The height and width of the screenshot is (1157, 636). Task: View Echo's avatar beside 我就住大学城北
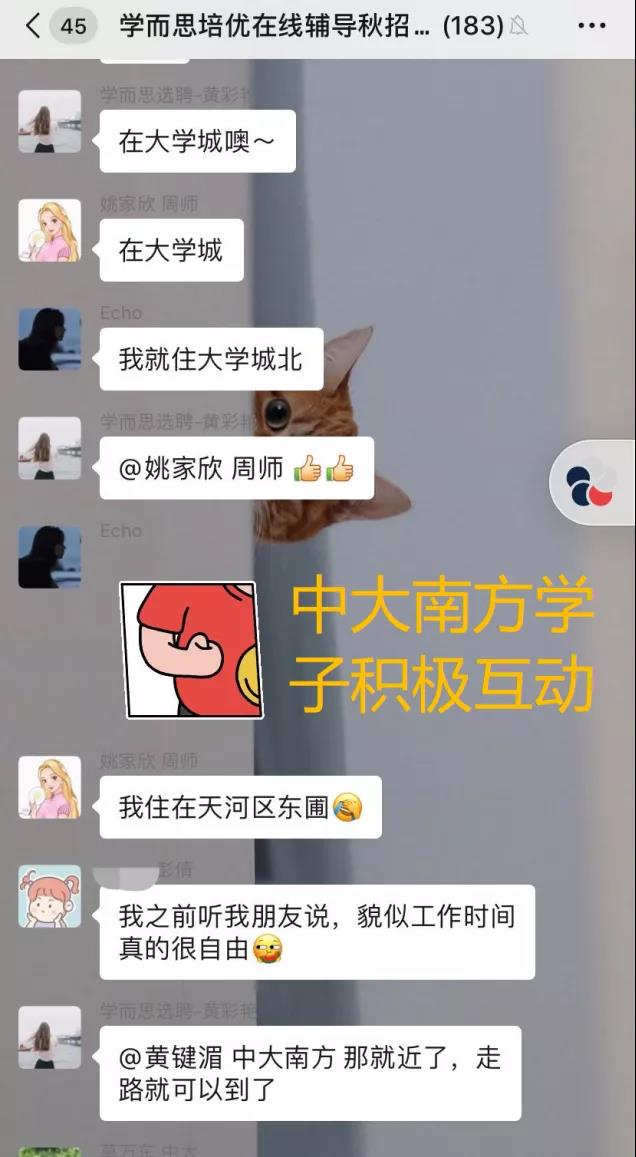[50, 340]
